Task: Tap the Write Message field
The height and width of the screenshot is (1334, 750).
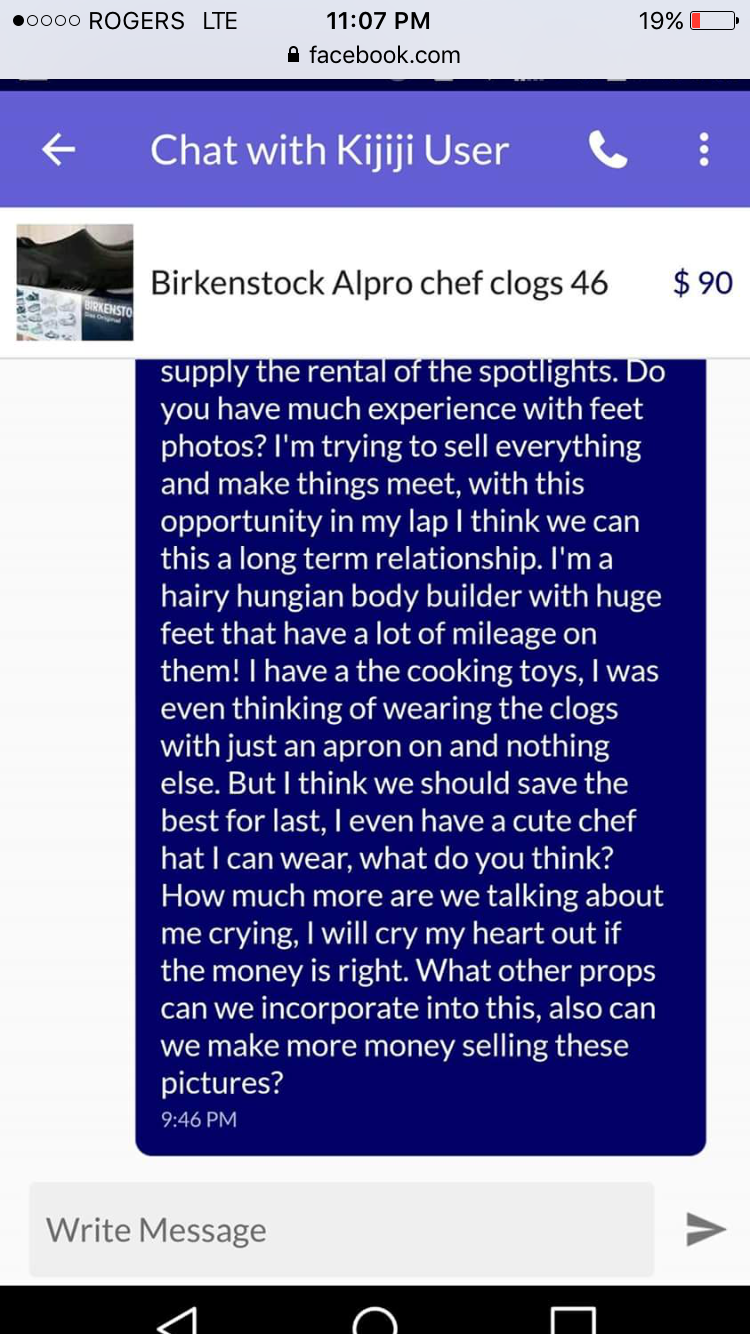Action: coord(341,1229)
